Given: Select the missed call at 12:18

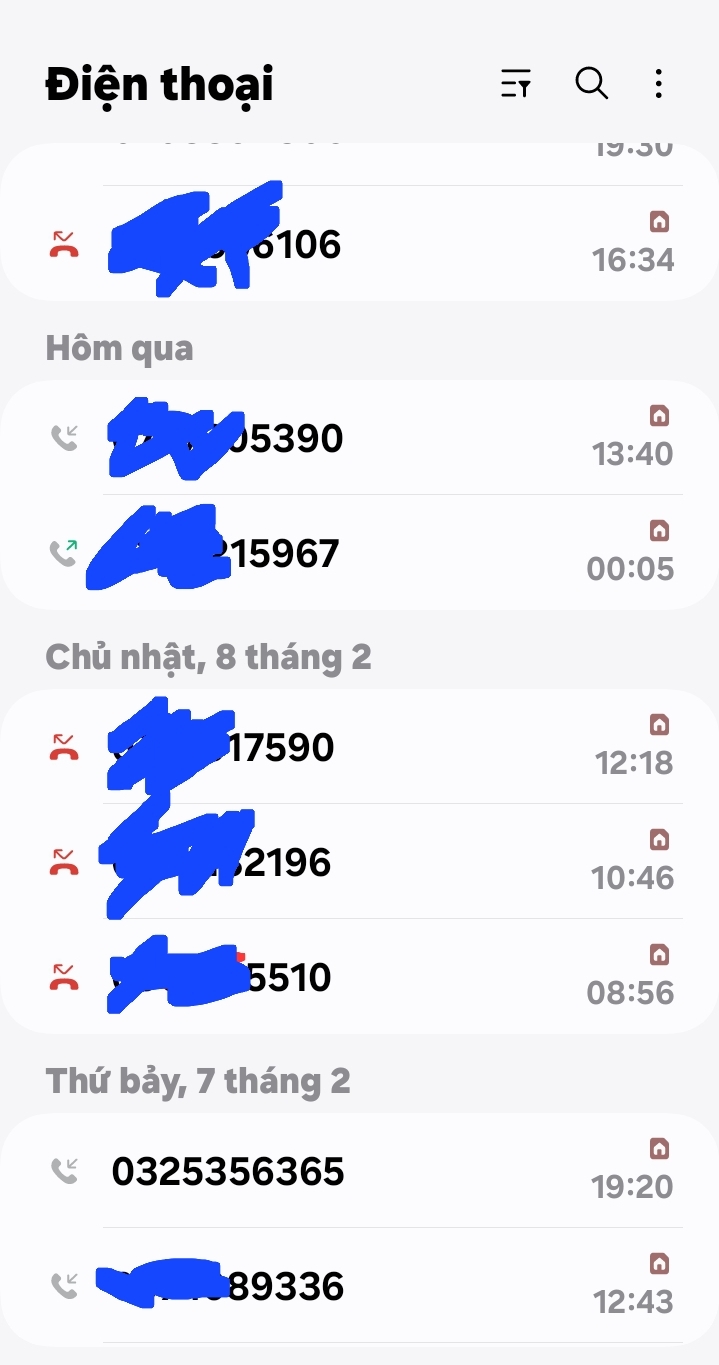Looking at the screenshot, I should click(360, 747).
